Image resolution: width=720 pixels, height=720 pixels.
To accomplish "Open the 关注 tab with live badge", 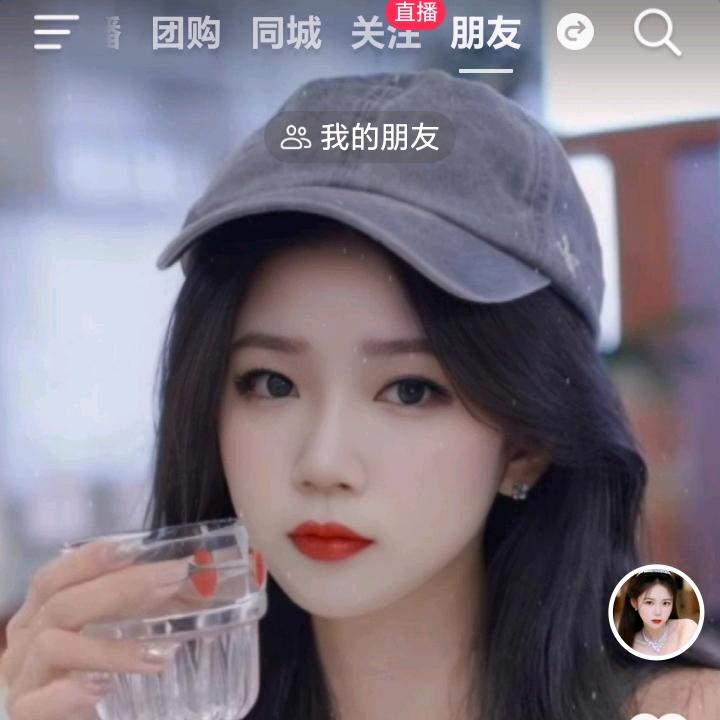I will coord(386,34).
